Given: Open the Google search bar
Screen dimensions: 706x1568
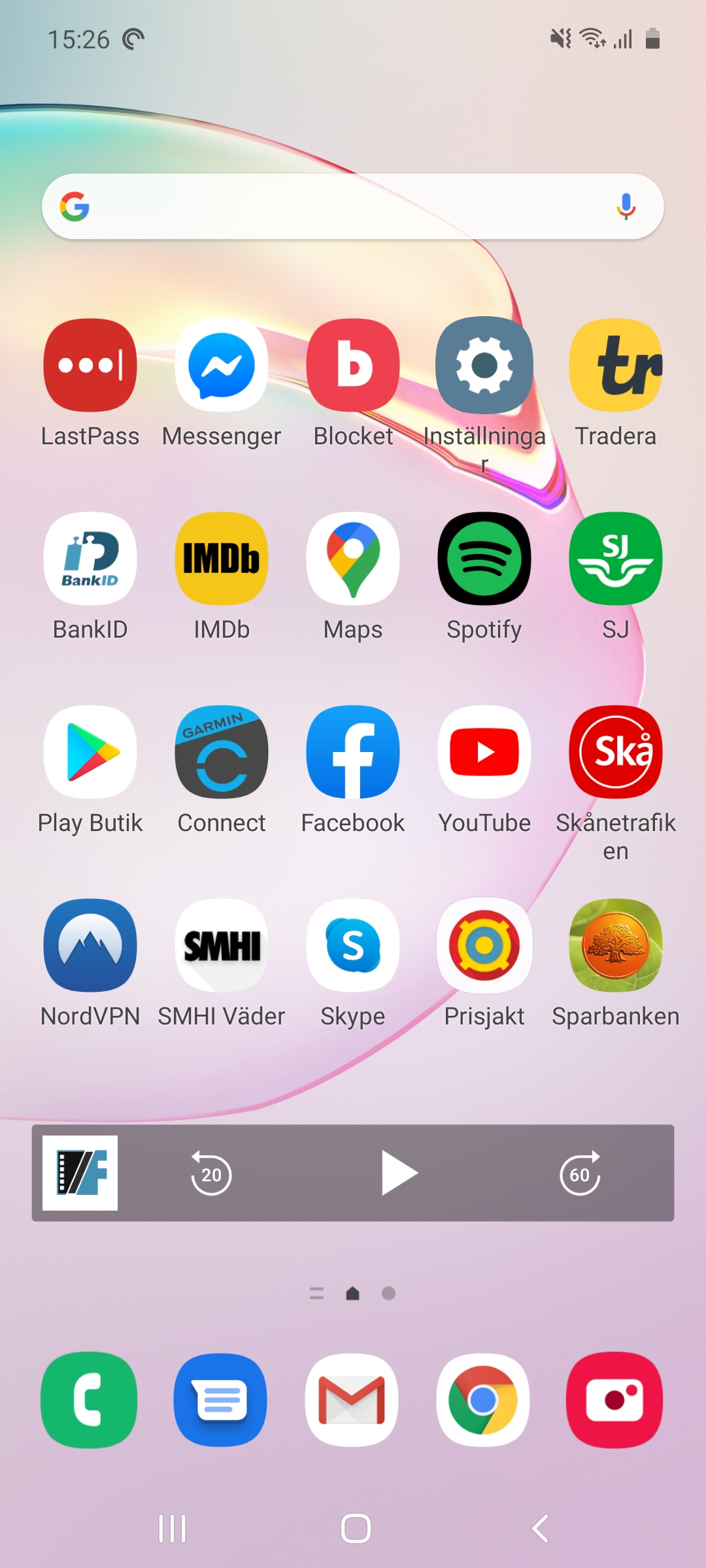Looking at the screenshot, I should point(340,206).
